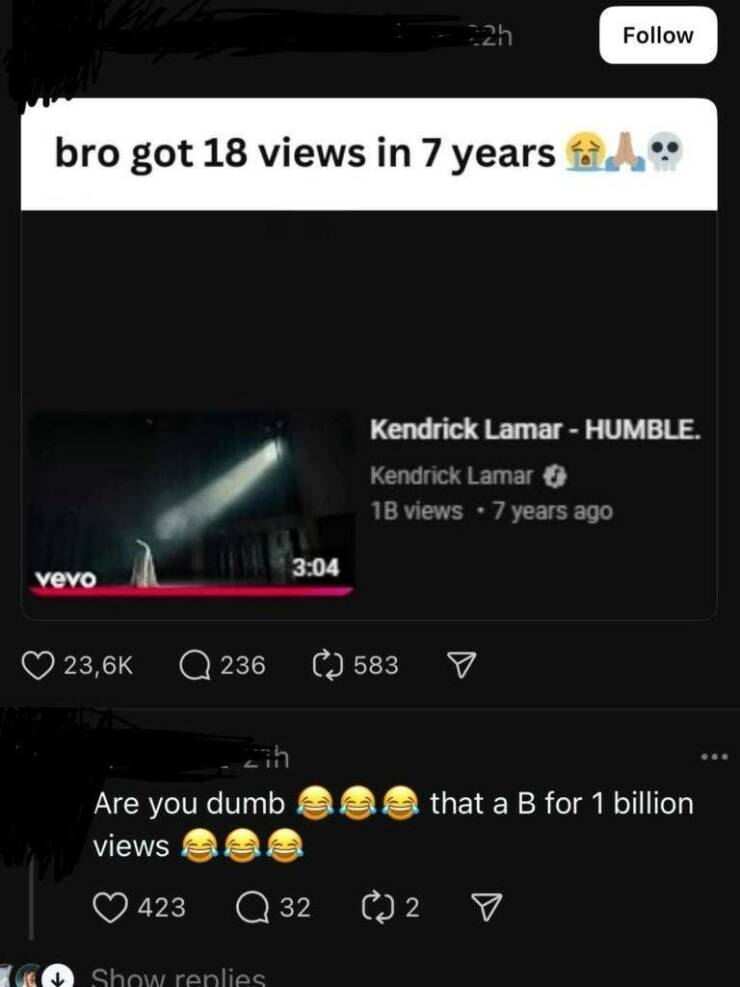Screen dimensions: 740x987
Task: Share the "Are you dumb" reply
Action: 487,907
